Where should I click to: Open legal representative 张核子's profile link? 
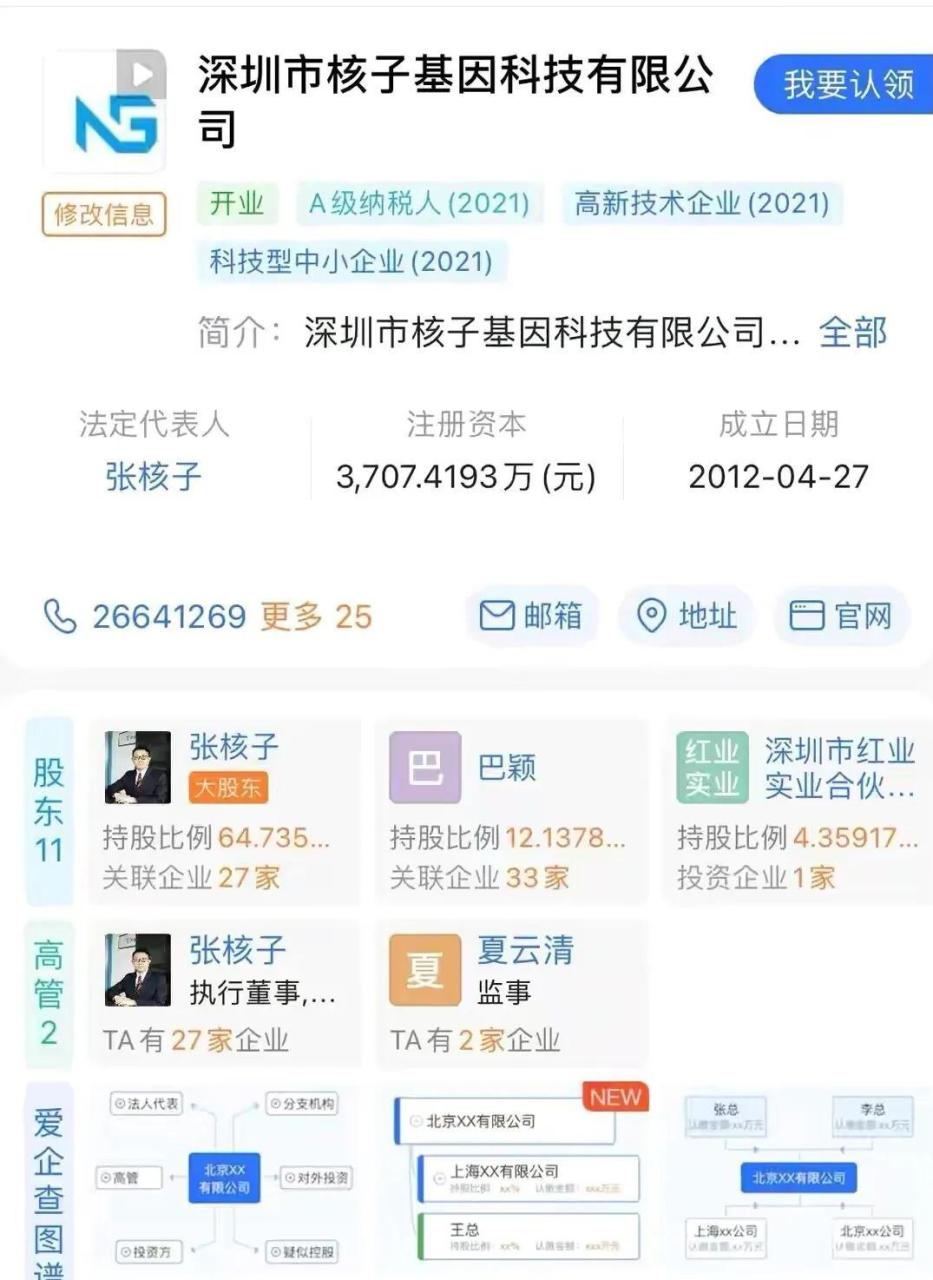coord(153,476)
